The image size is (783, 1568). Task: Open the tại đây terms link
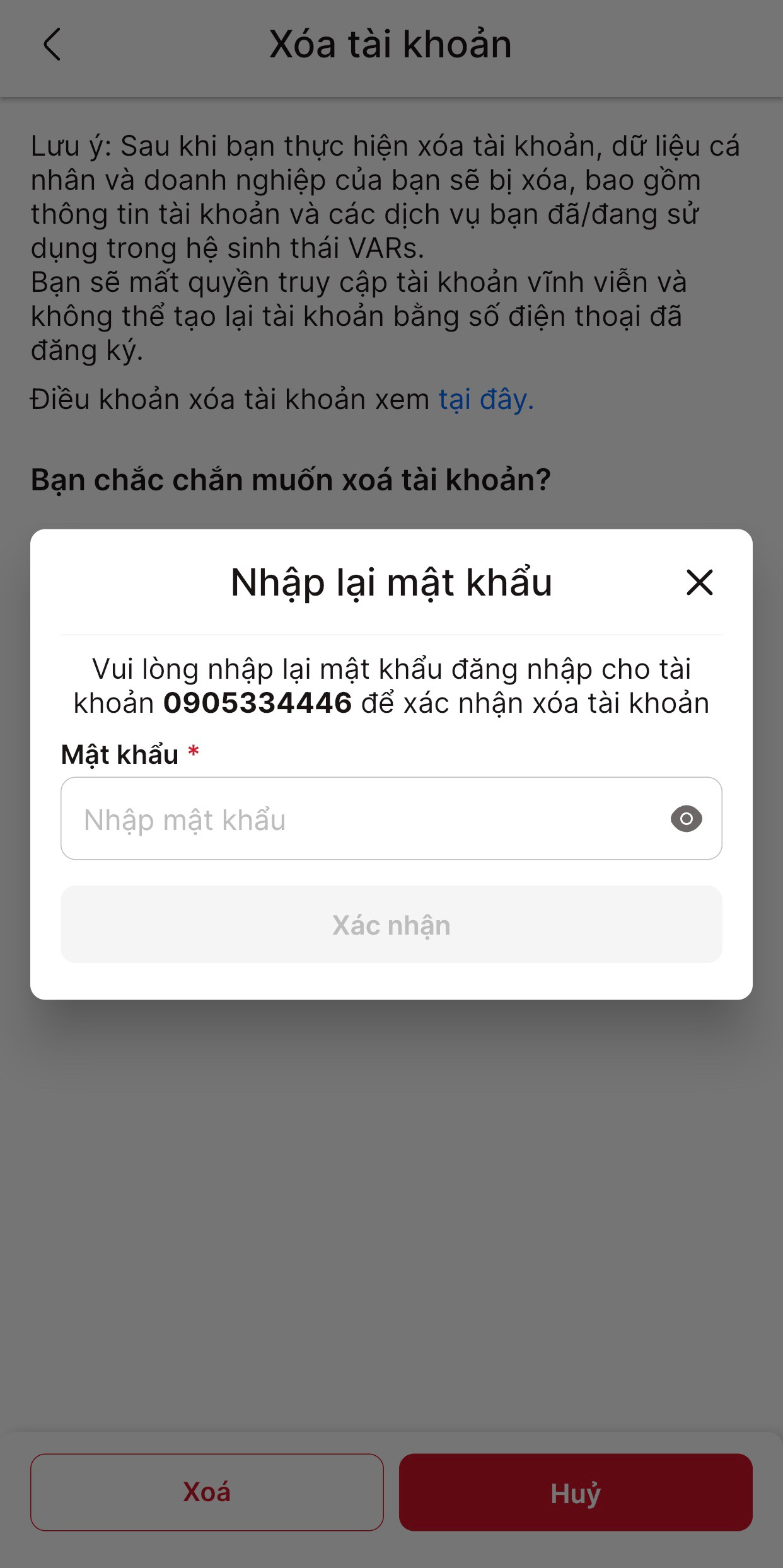click(486, 400)
